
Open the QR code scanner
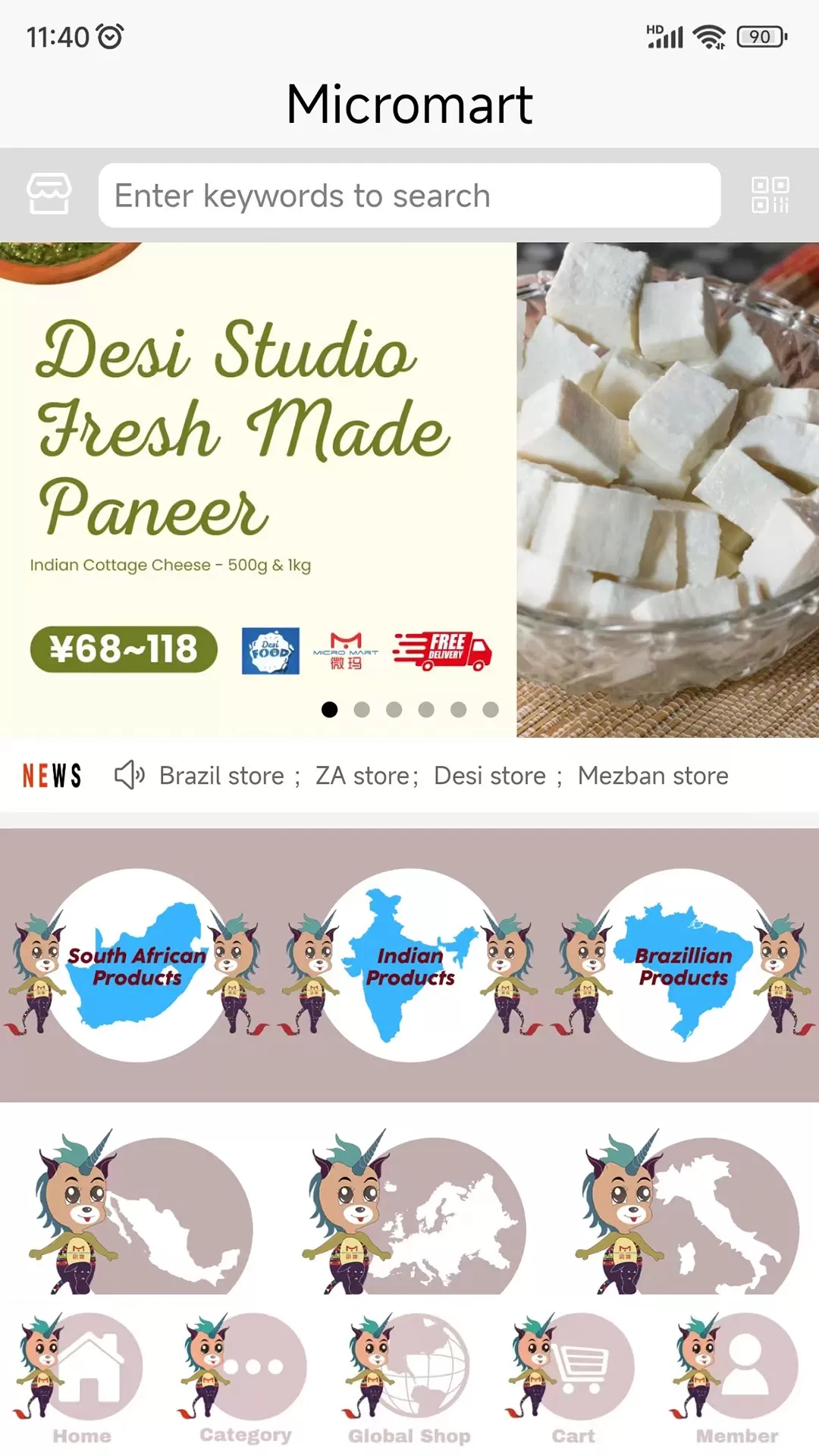(770, 195)
